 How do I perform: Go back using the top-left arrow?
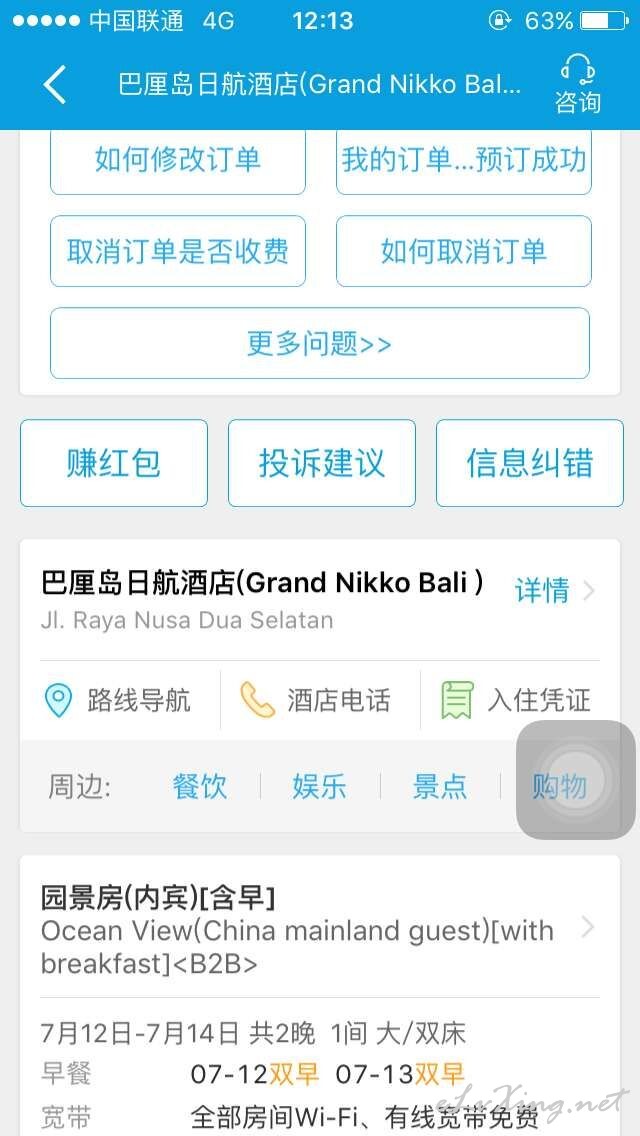pyautogui.click(x=55, y=84)
